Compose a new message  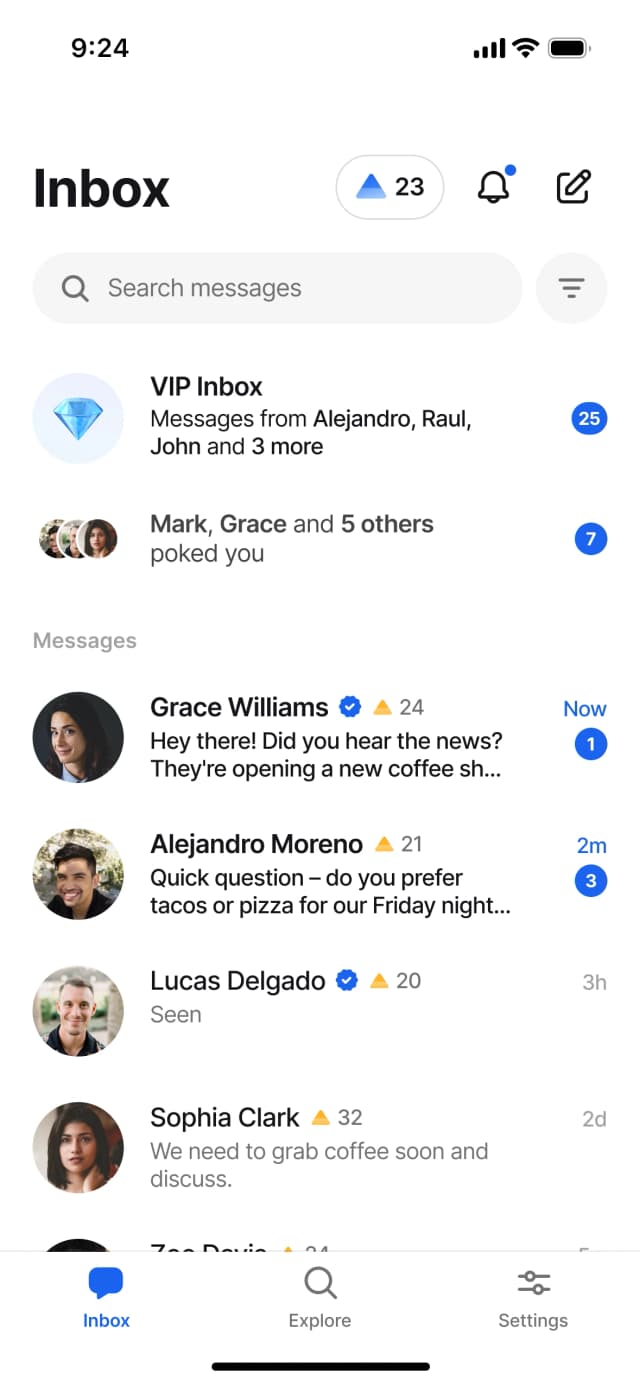[573, 187]
